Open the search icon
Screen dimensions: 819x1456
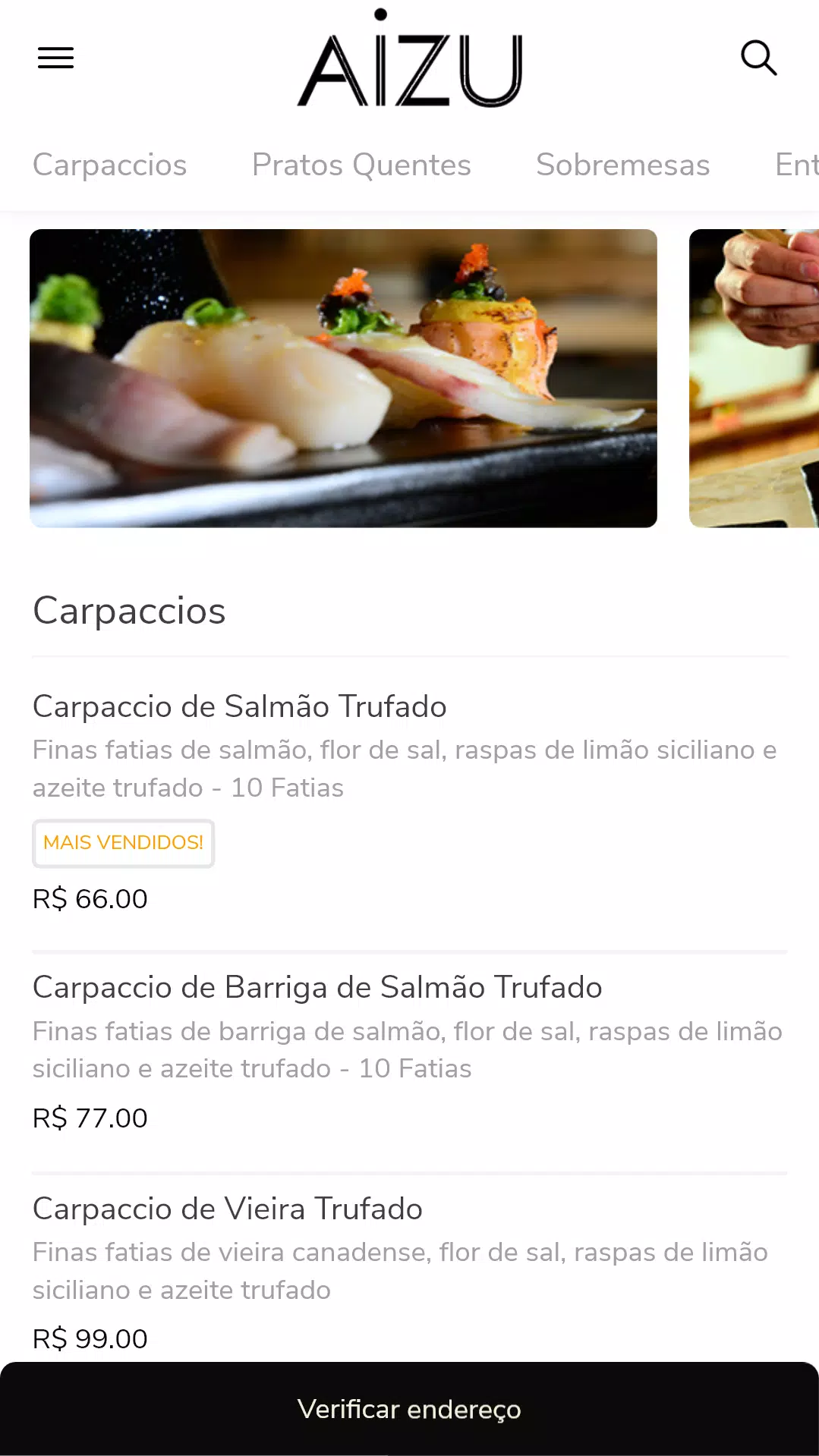(x=758, y=58)
